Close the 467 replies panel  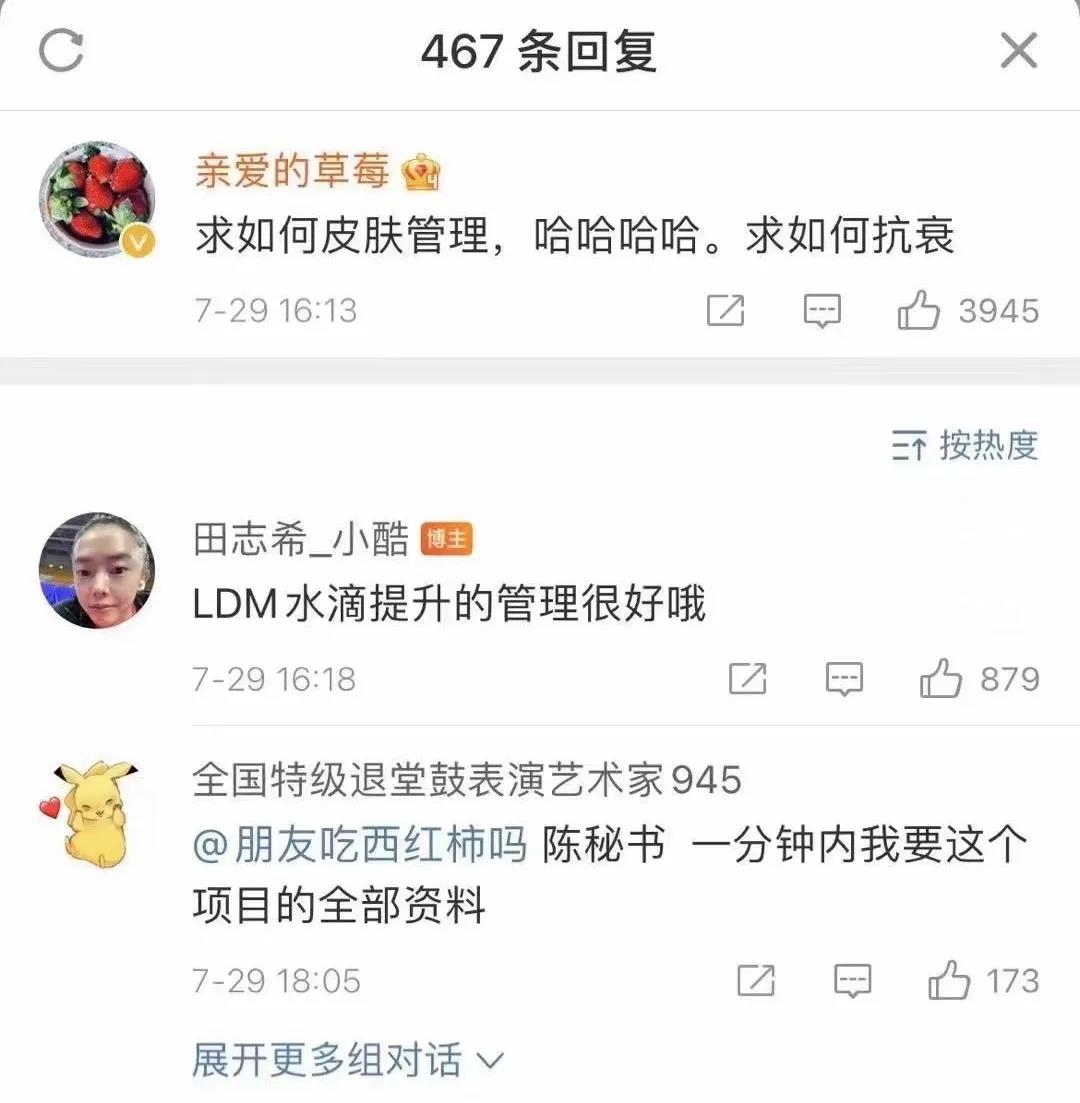point(1019,50)
